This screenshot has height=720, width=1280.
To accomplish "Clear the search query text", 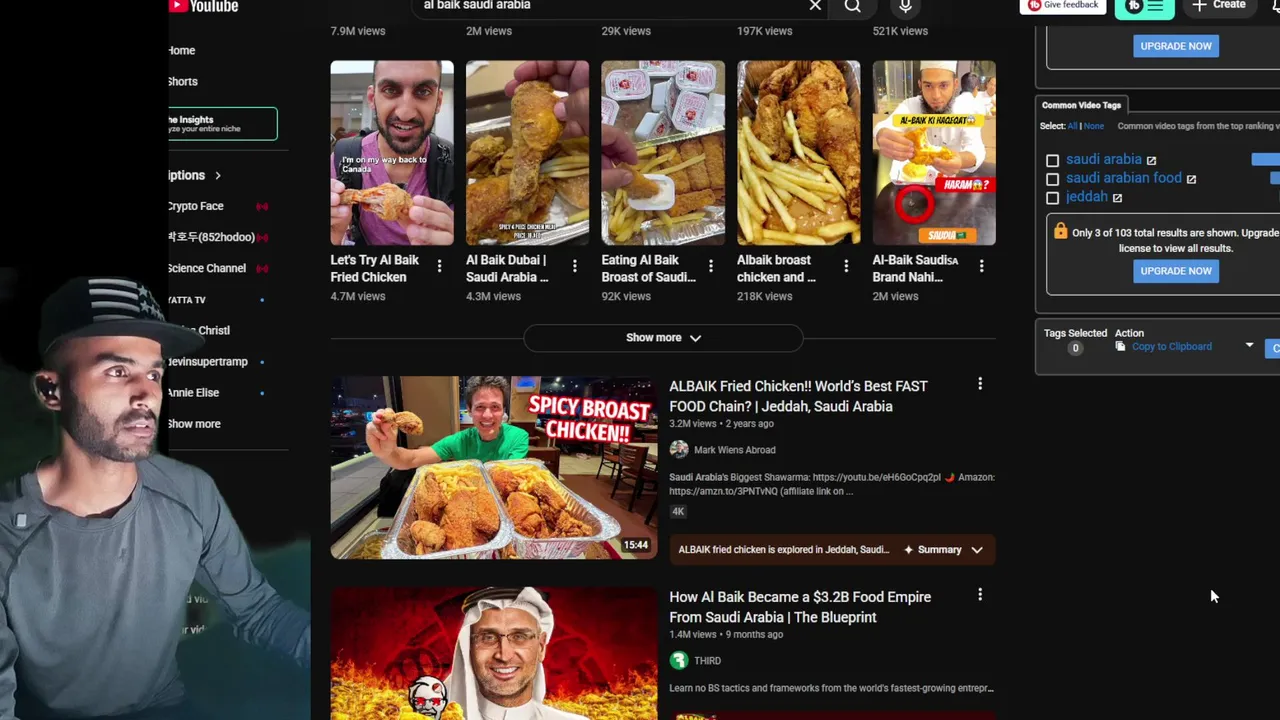I will coord(815,6).
